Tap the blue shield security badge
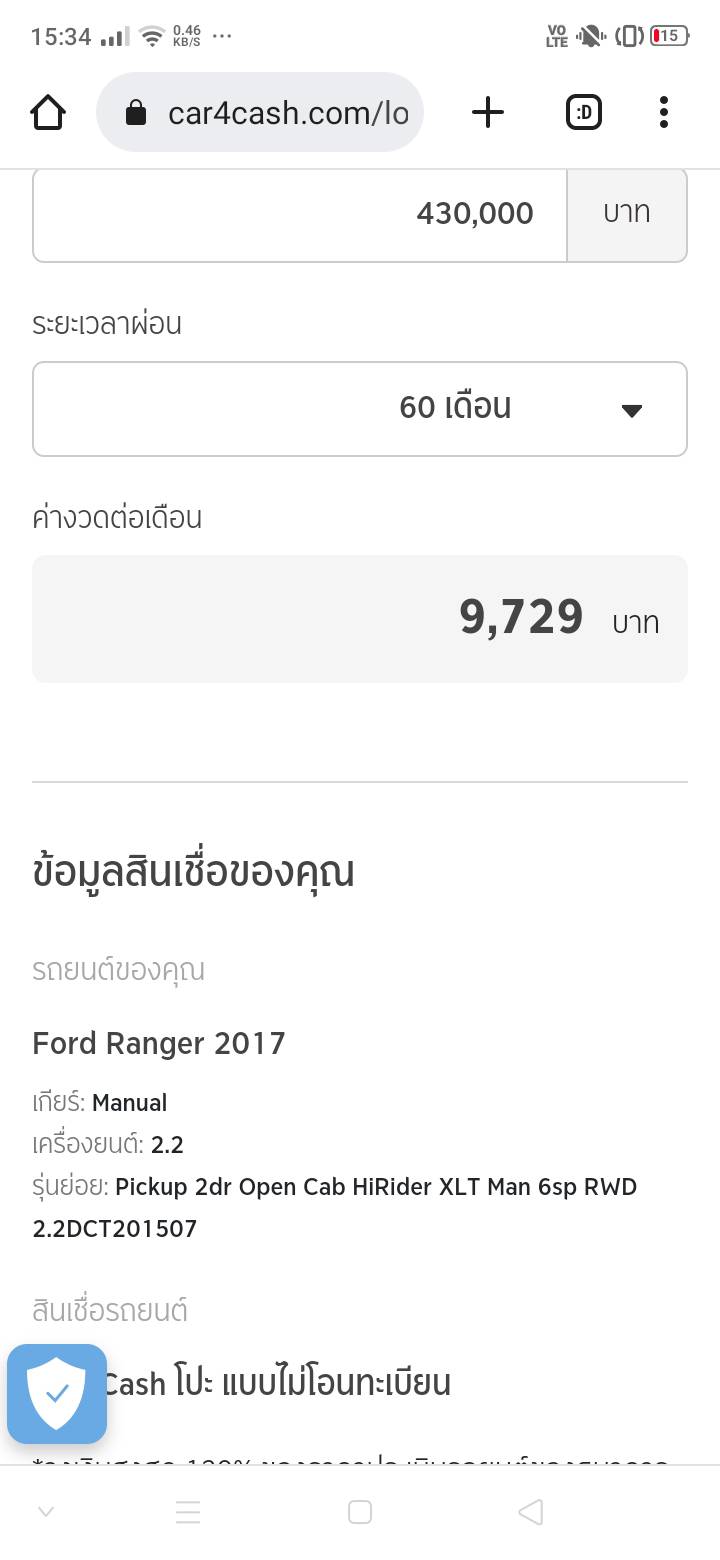This screenshot has width=720, height=1560. [57, 1394]
